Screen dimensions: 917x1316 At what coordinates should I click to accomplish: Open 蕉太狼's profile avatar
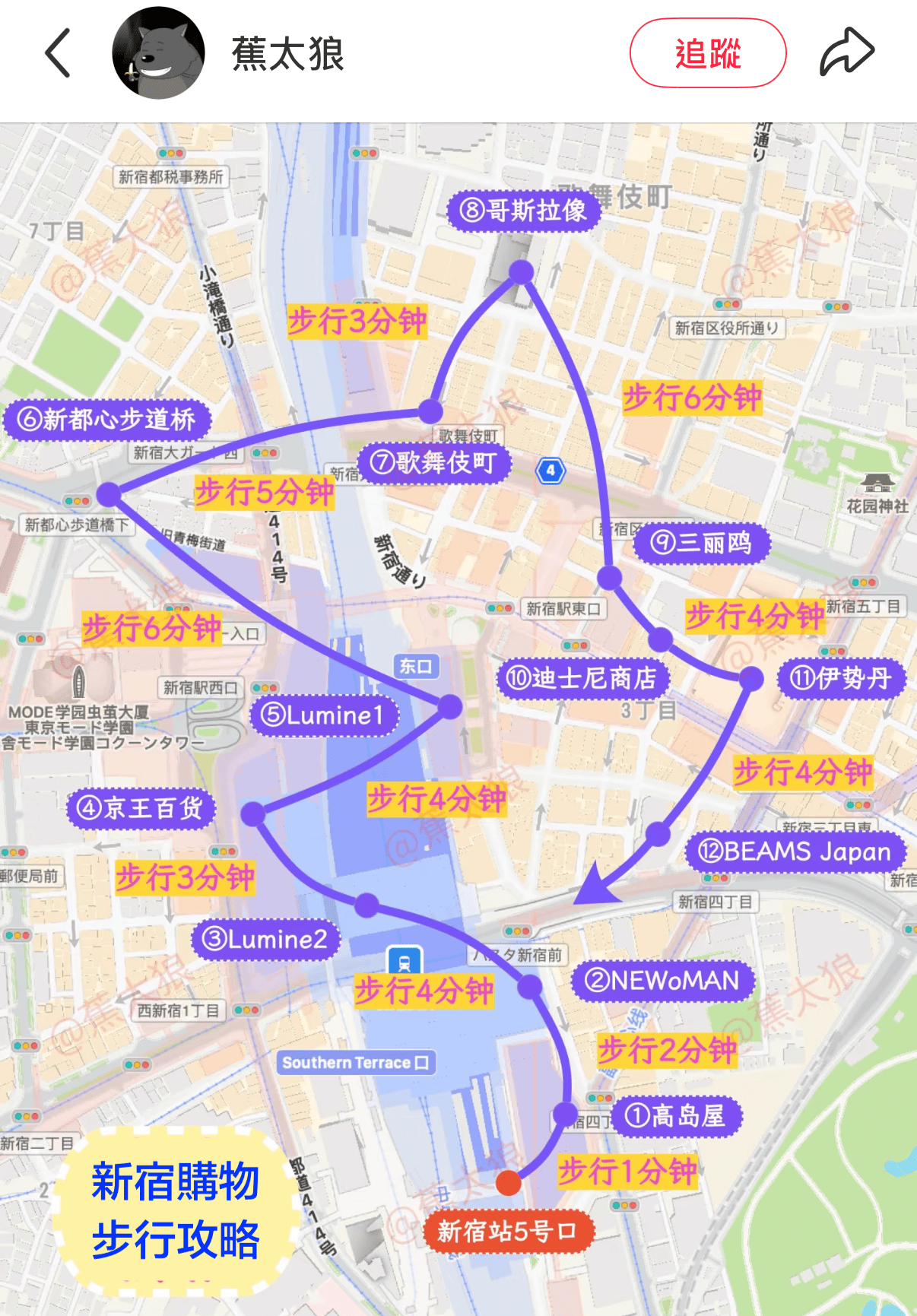pyautogui.click(x=158, y=53)
